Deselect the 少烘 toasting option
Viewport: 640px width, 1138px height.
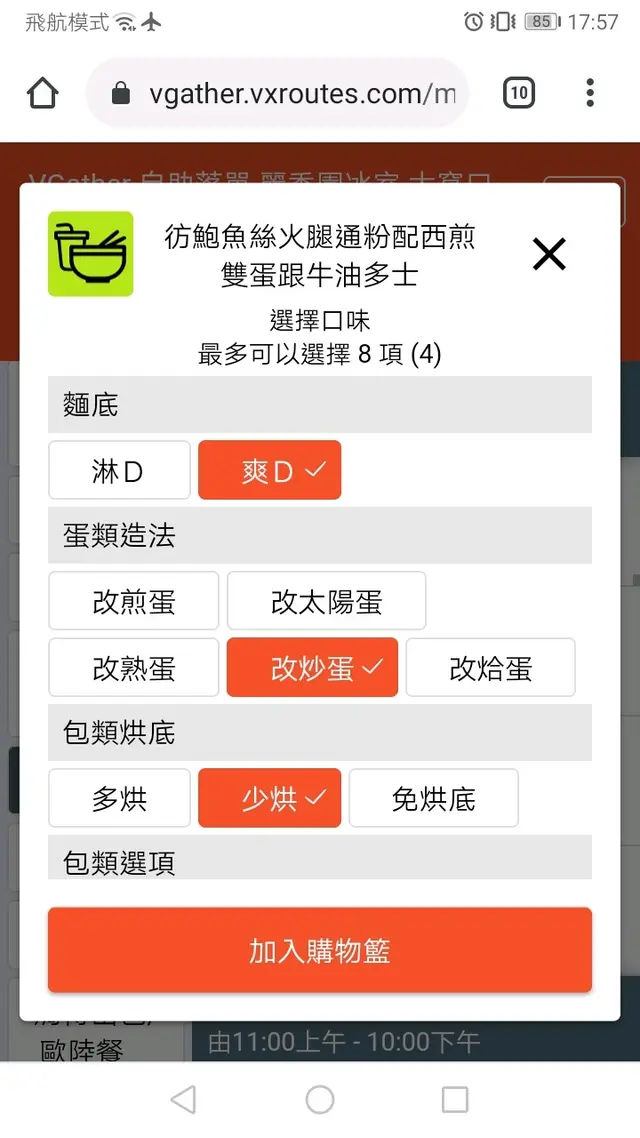coord(270,799)
